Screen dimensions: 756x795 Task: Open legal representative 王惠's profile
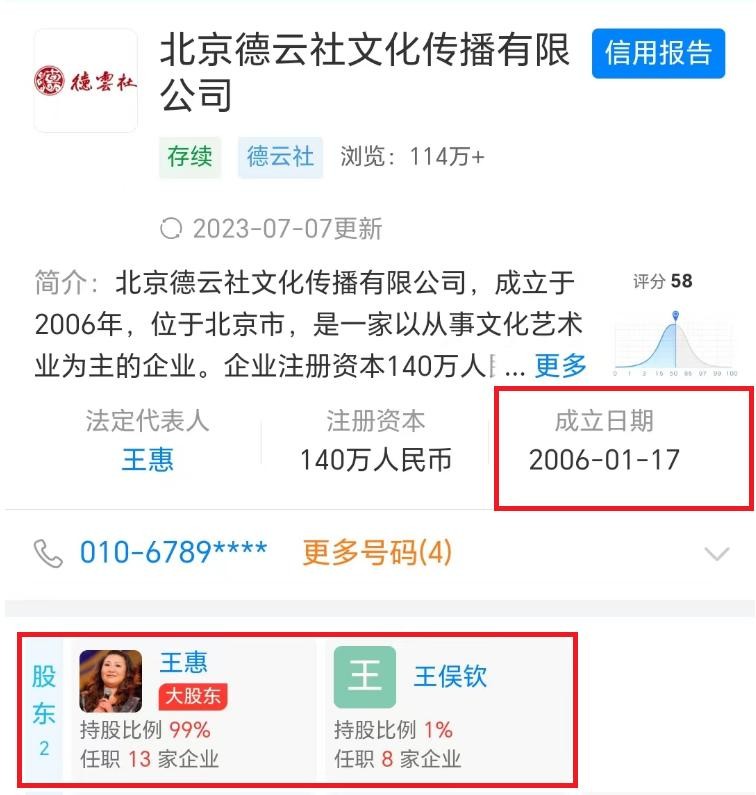point(147,459)
